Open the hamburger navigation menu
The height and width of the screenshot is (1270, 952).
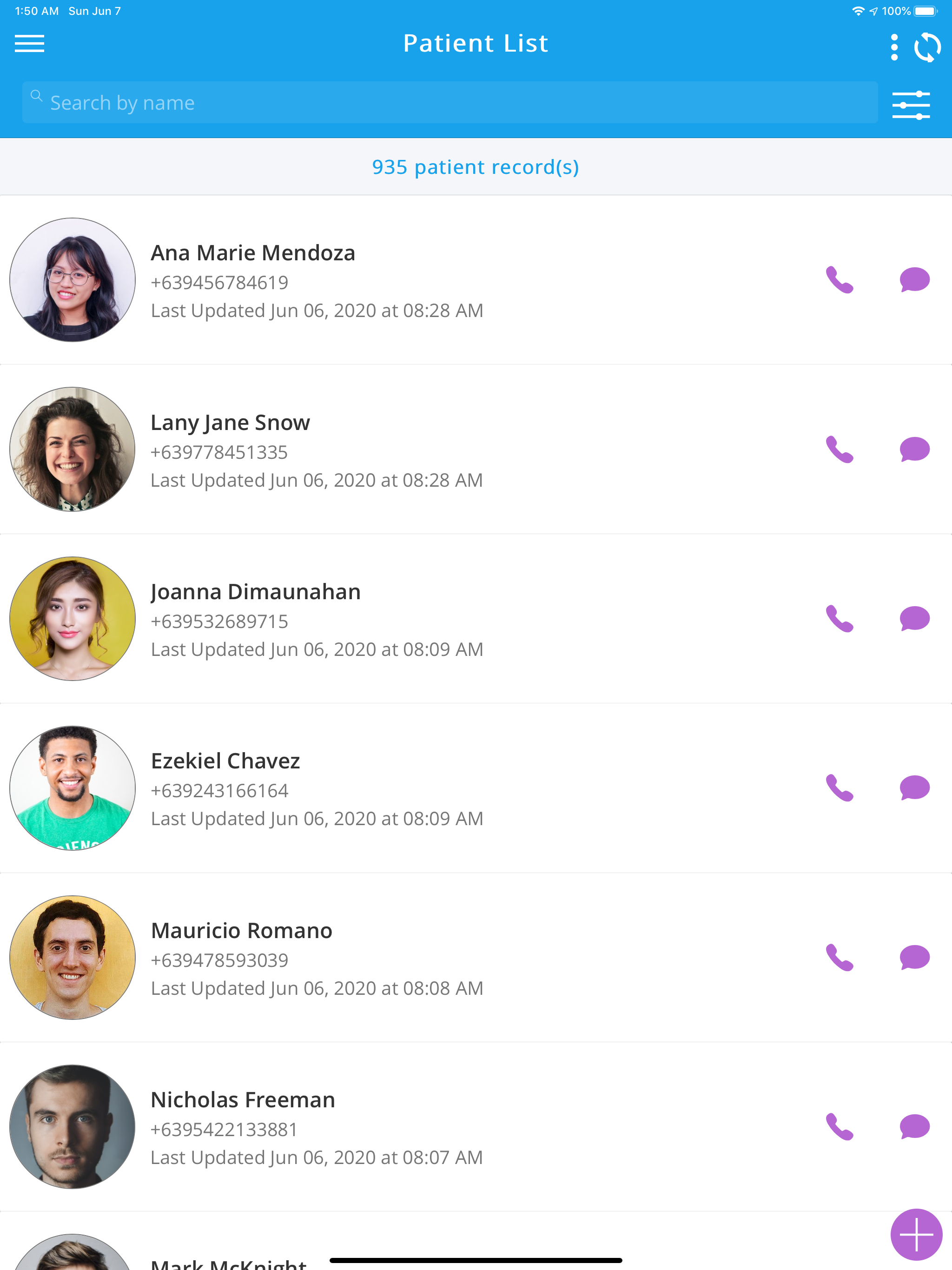click(30, 44)
